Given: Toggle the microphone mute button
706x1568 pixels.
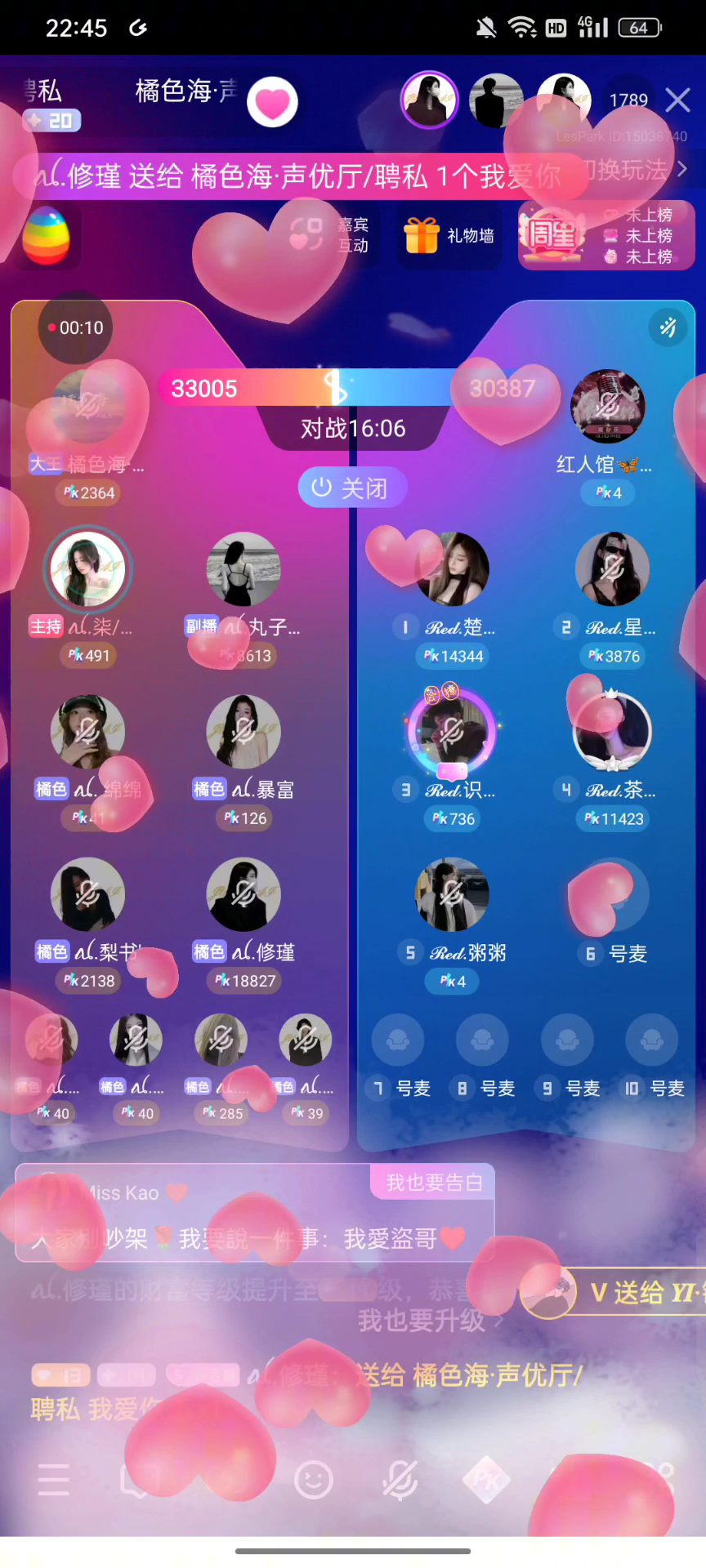Looking at the screenshot, I should [400, 1479].
